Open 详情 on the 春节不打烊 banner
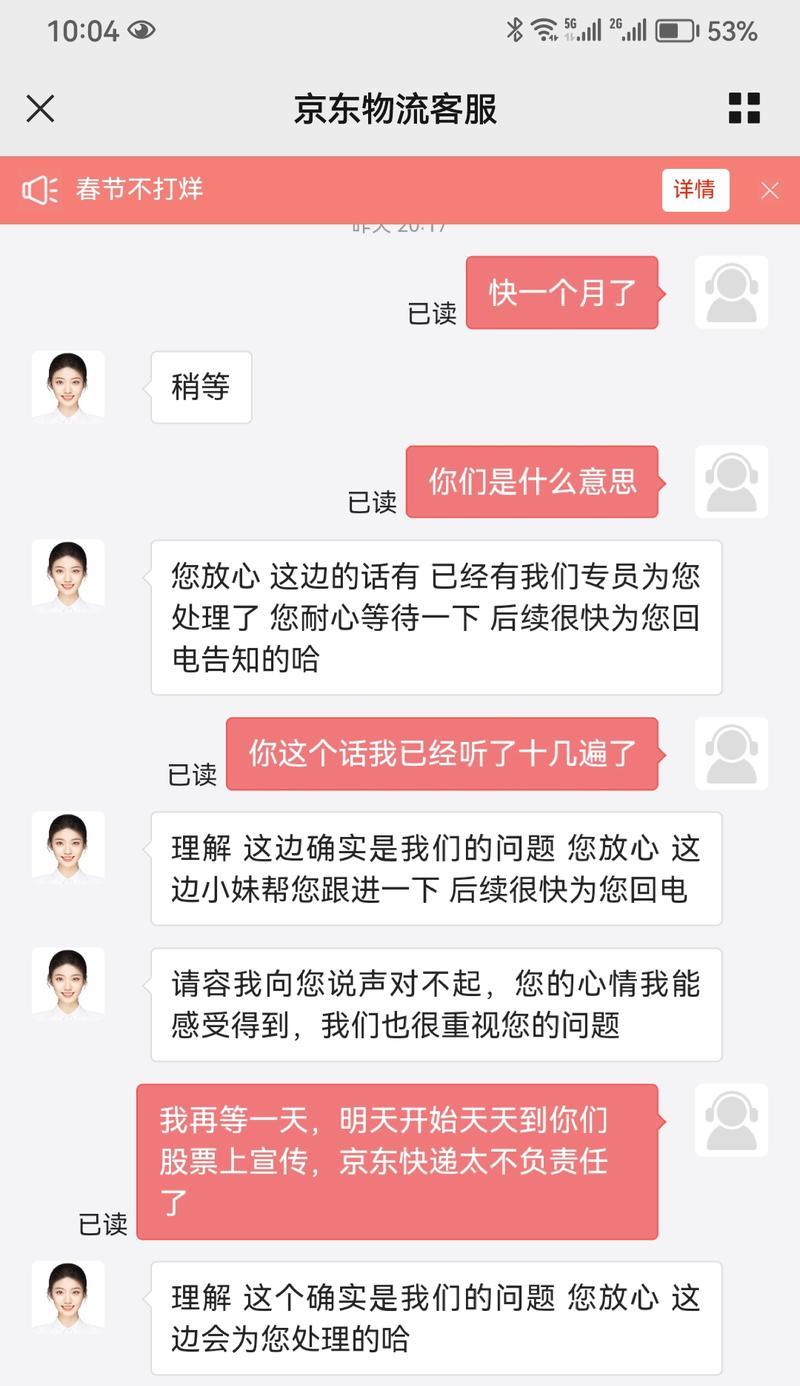This screenshot has height=1386, width=800. tap(695, 190)
